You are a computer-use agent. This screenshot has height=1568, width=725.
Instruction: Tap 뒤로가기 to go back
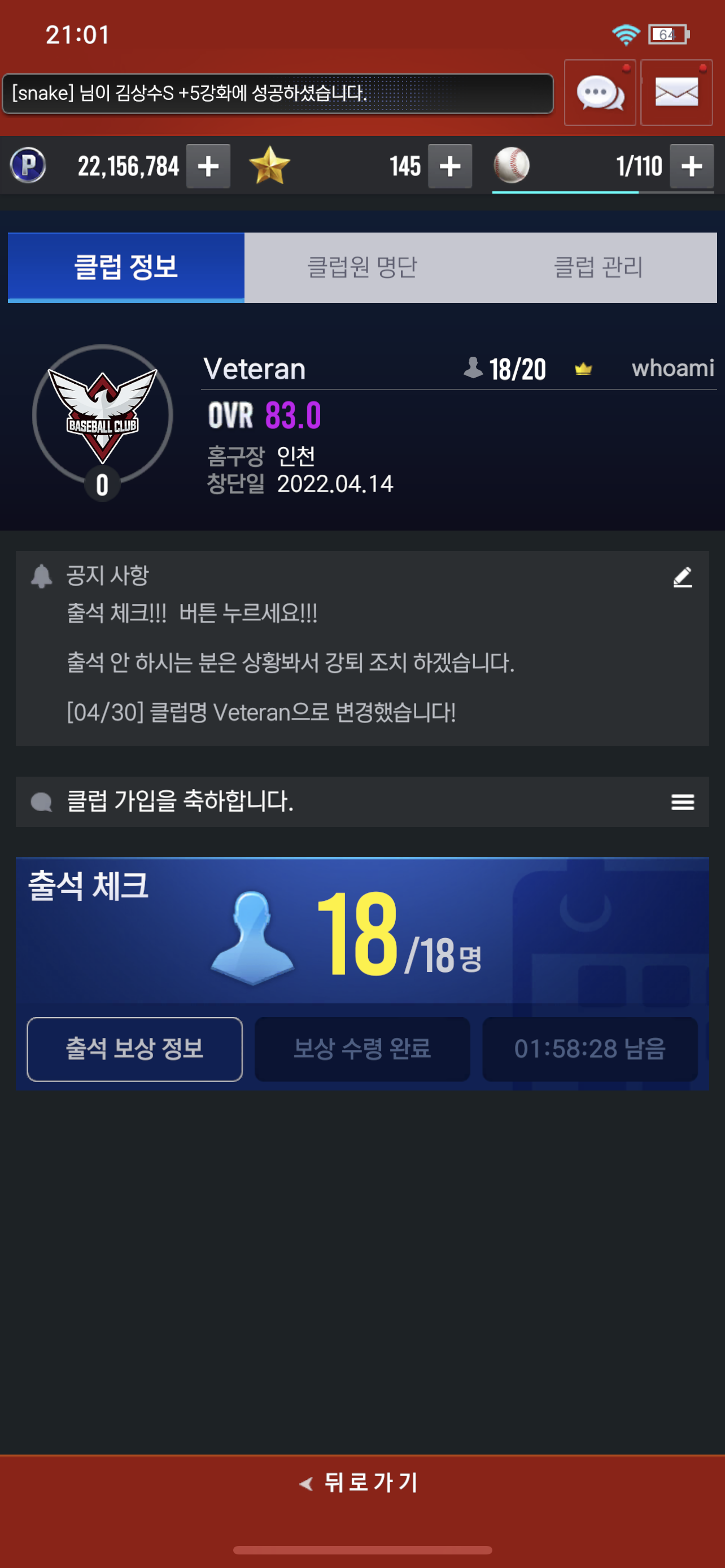362,1482
